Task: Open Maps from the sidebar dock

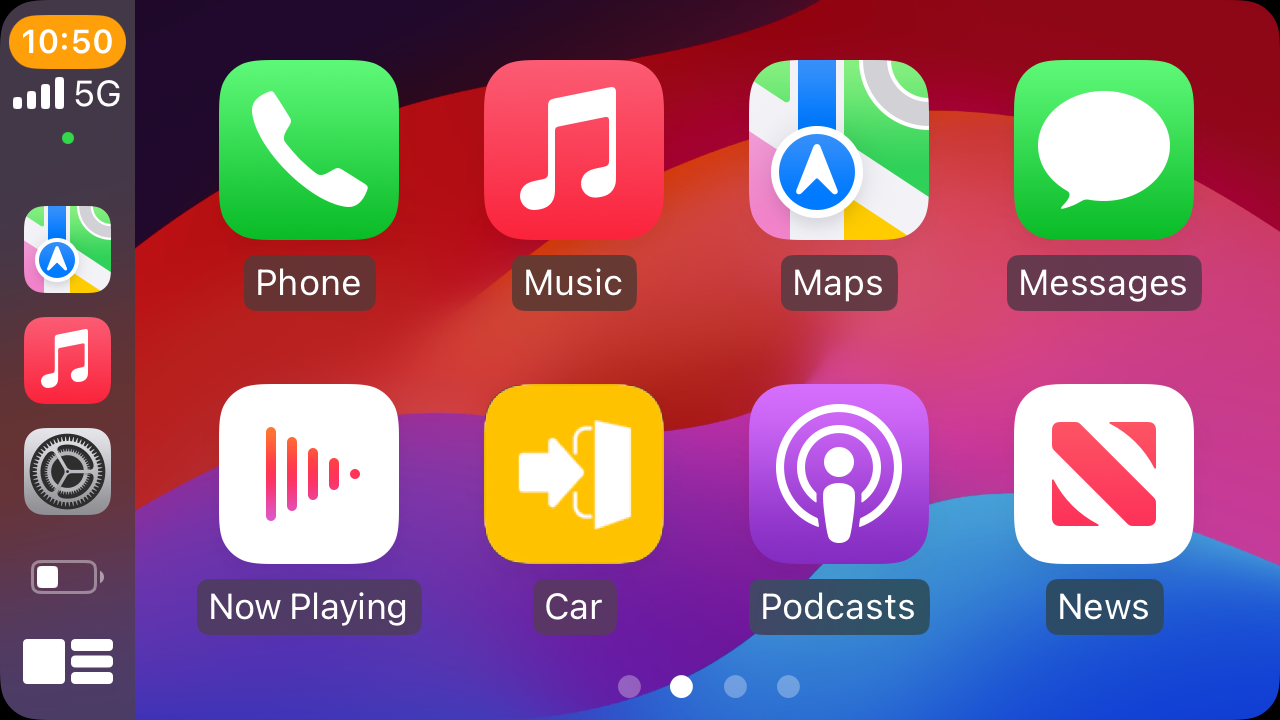Action: [67, 249]
